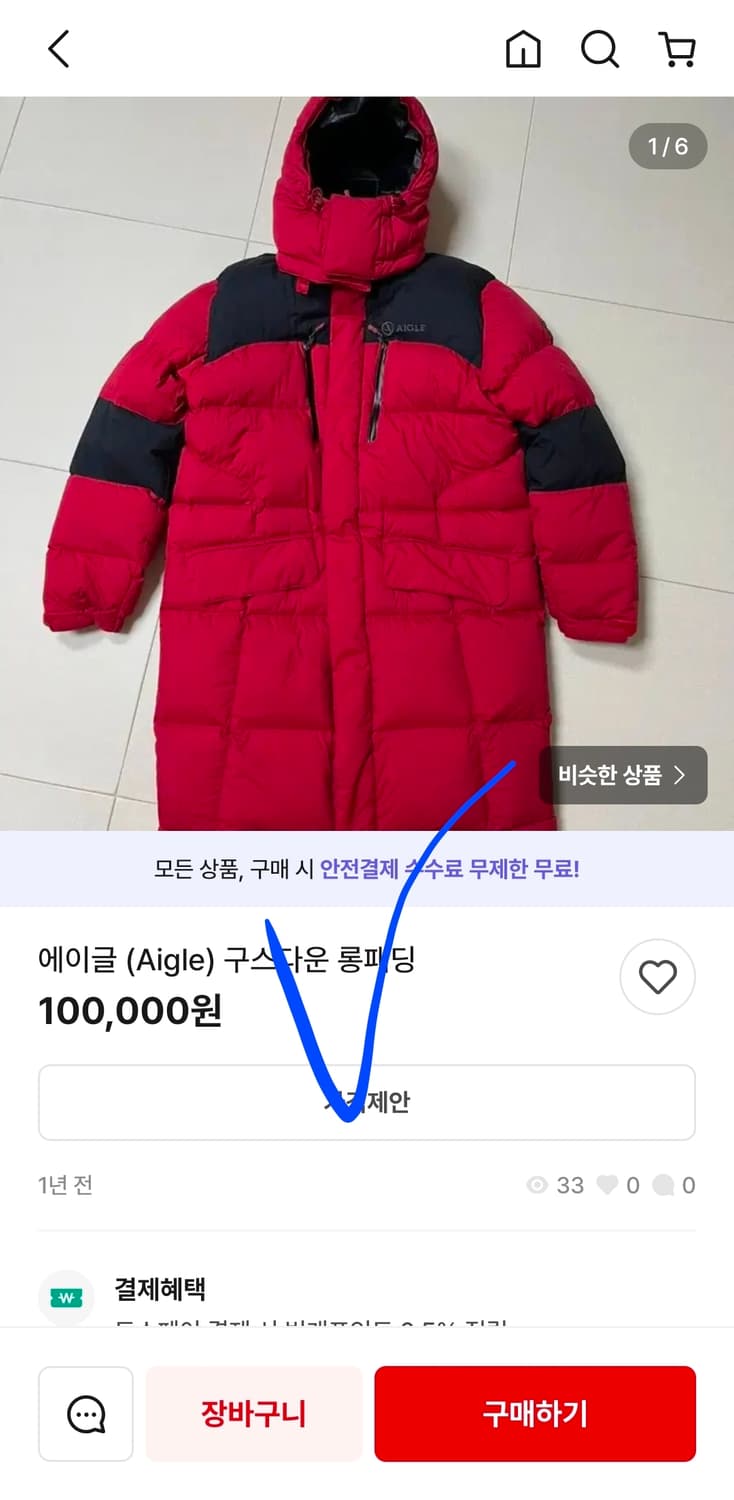Screen dimensions: 734x1500
Task: Open chat using the speech bubble icon
Action: 85,1413
